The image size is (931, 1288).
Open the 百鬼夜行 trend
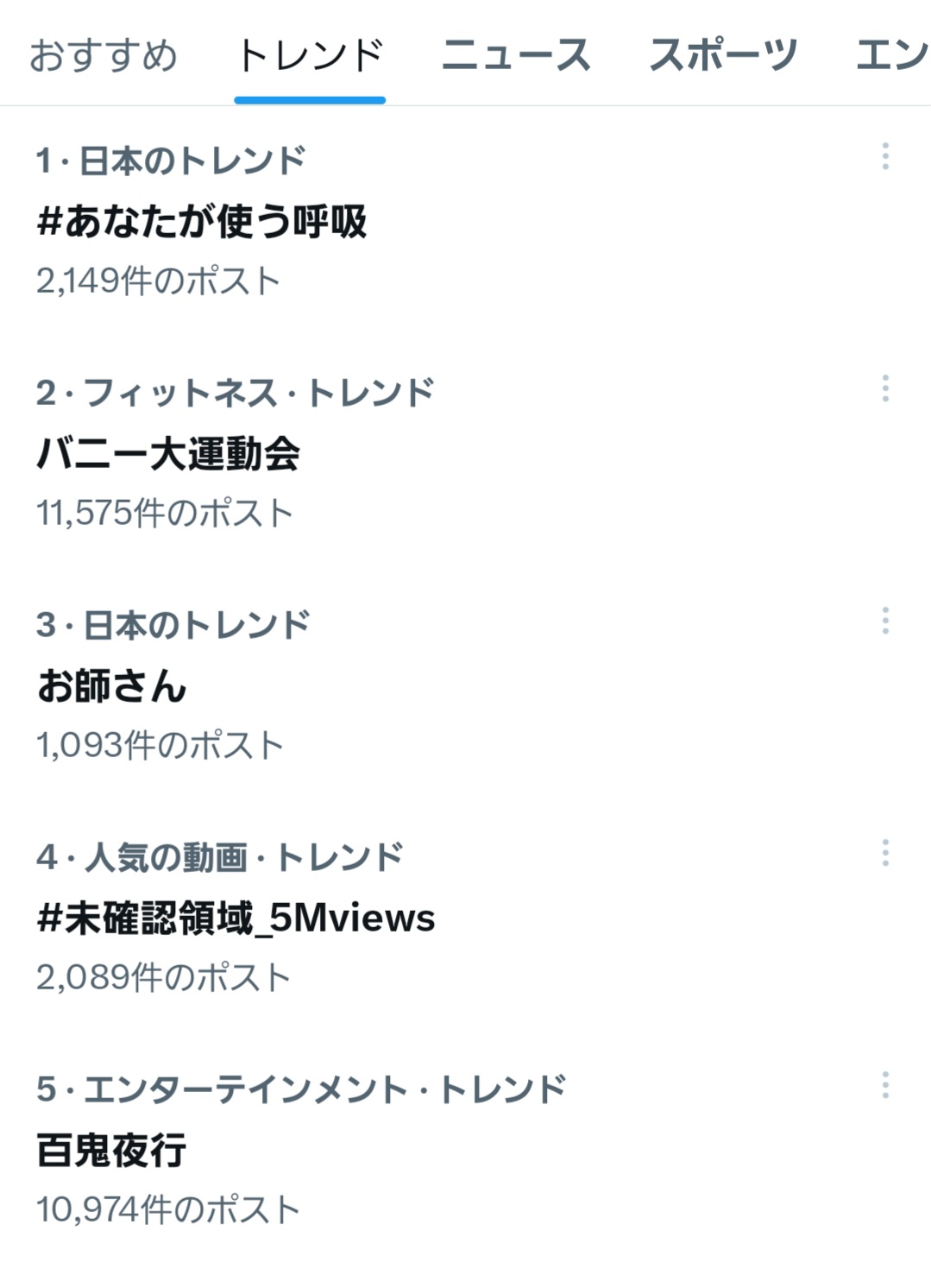click(x=112, y=1151)
